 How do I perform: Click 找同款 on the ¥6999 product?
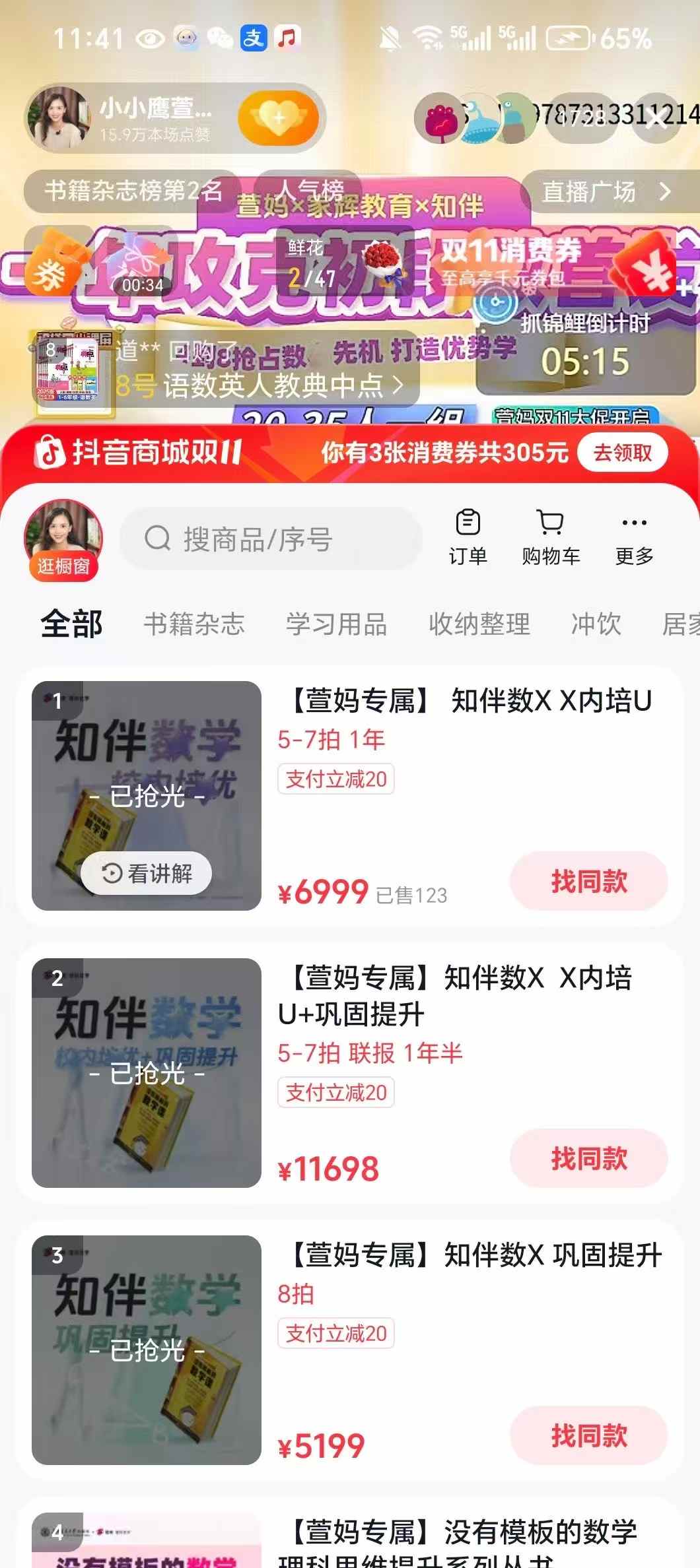point(588,881)
